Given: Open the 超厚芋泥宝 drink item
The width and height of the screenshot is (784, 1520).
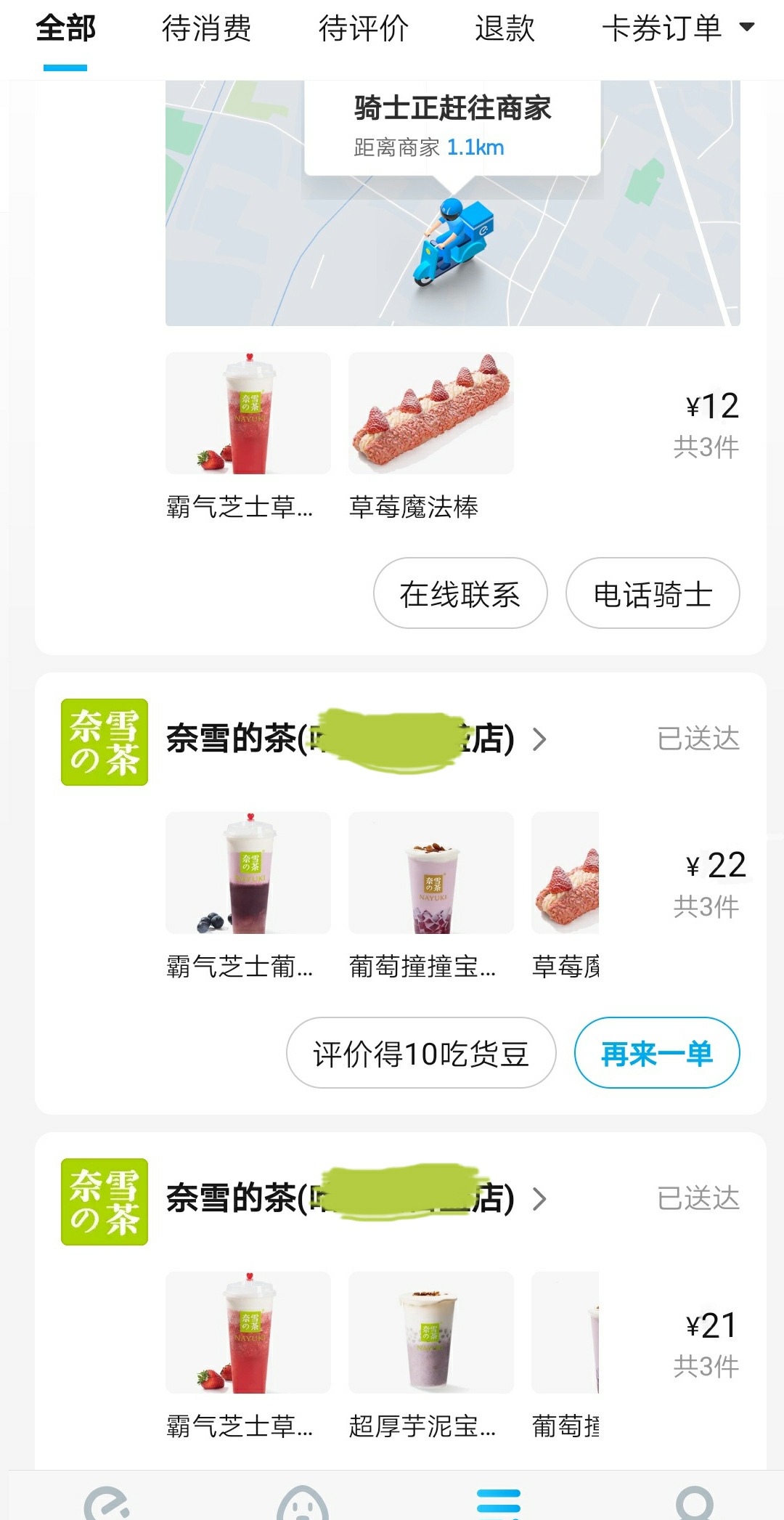Looking at the screenshot, I should tap(431, 1333).
